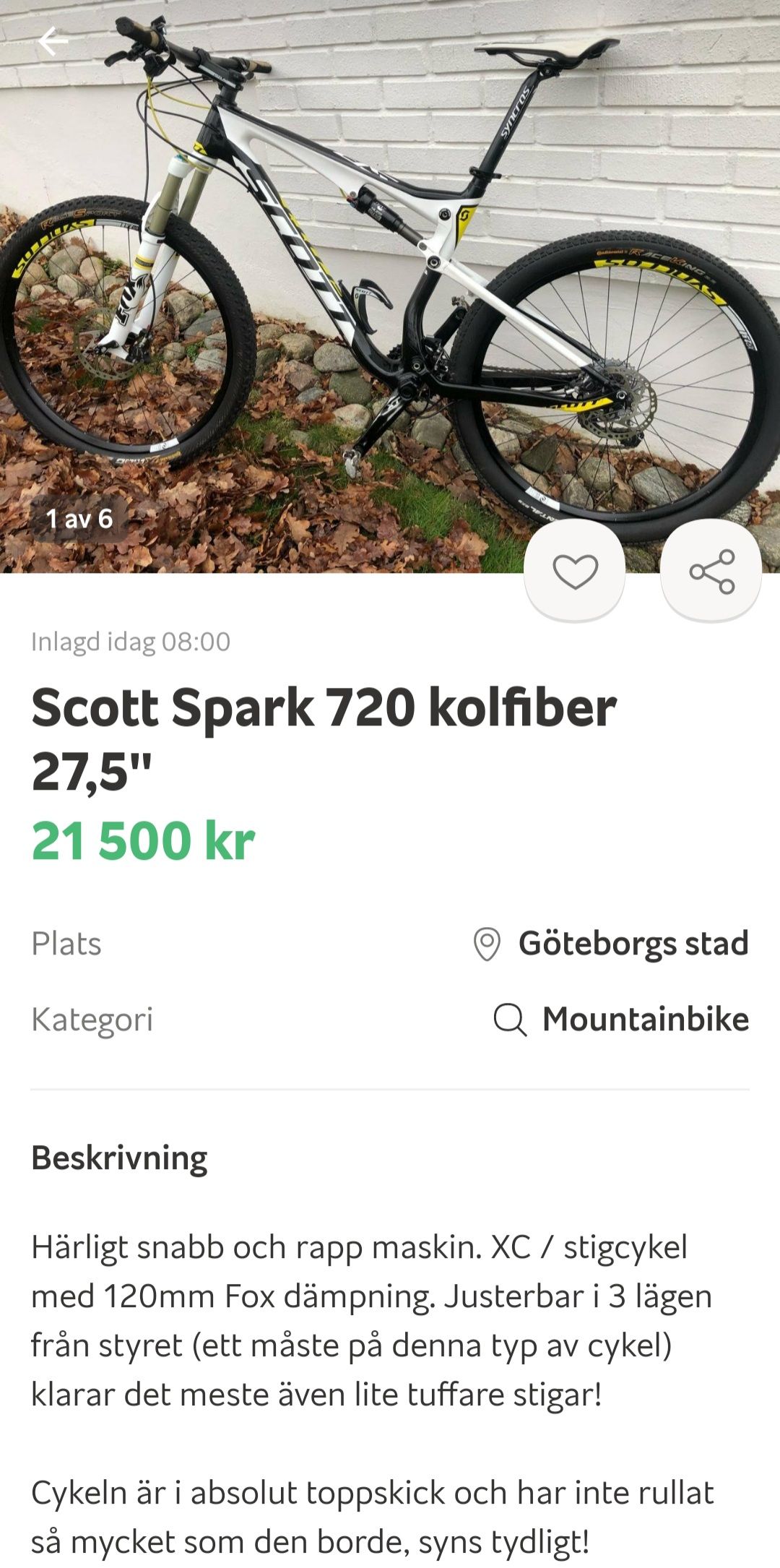780x1568 pixels.
Task: Share this Scott Spark listing
Action: 711,571
